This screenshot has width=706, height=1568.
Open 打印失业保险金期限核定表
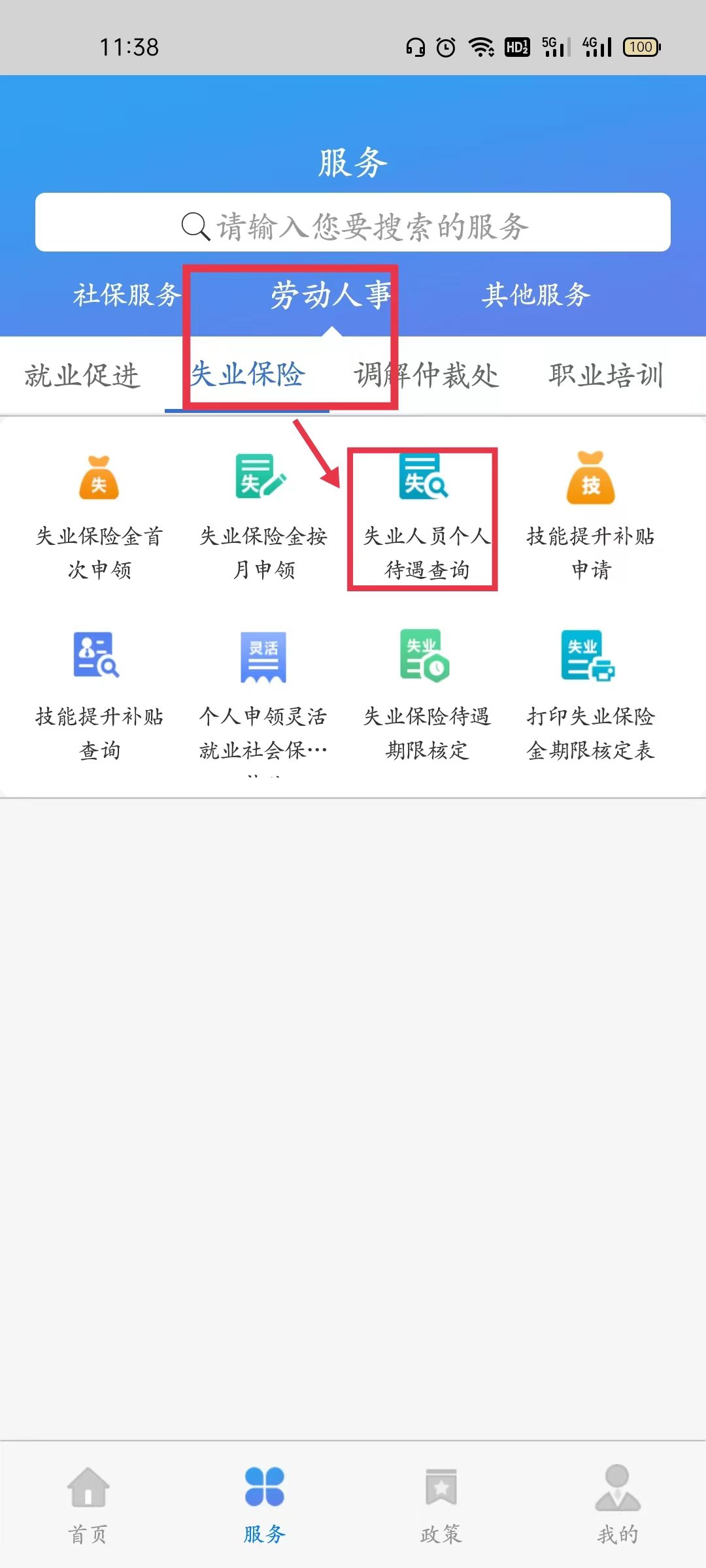click(590, 696)
